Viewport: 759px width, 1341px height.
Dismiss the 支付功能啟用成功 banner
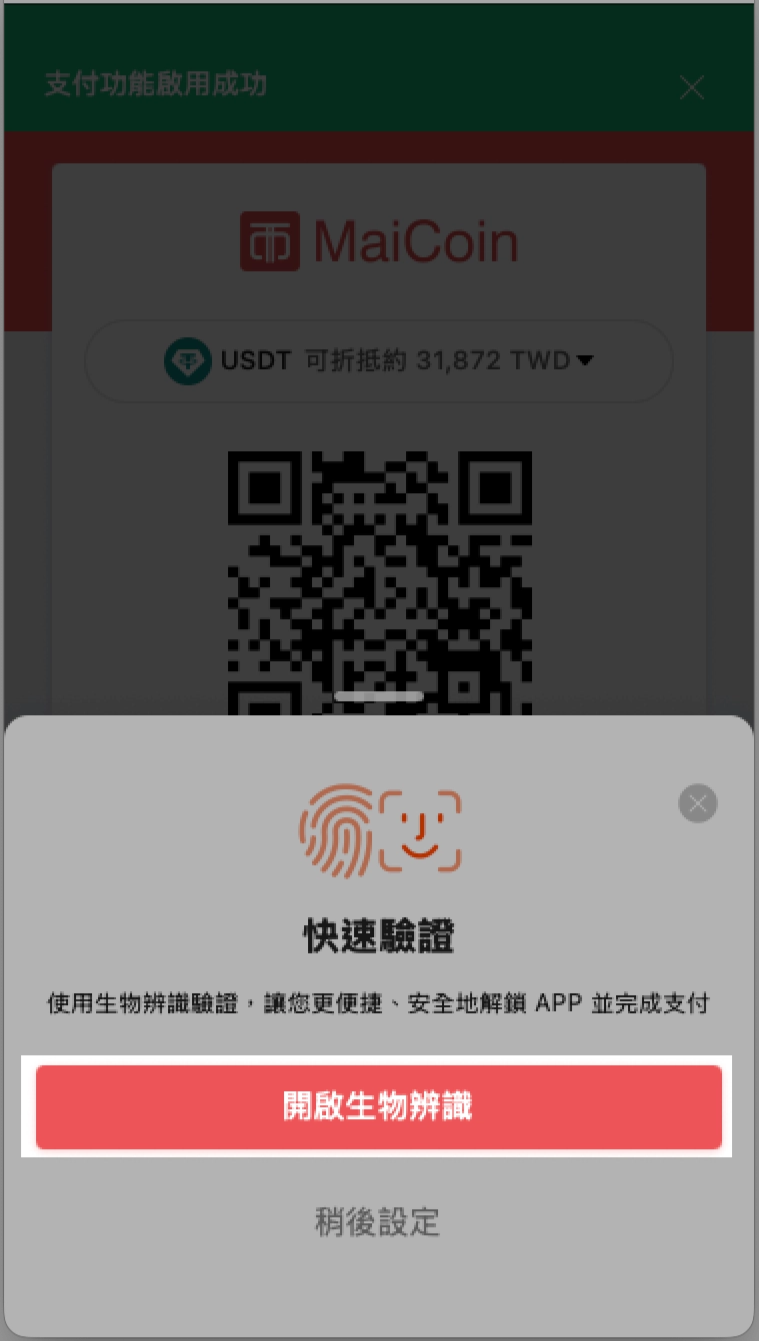click(x=692, y=88)
